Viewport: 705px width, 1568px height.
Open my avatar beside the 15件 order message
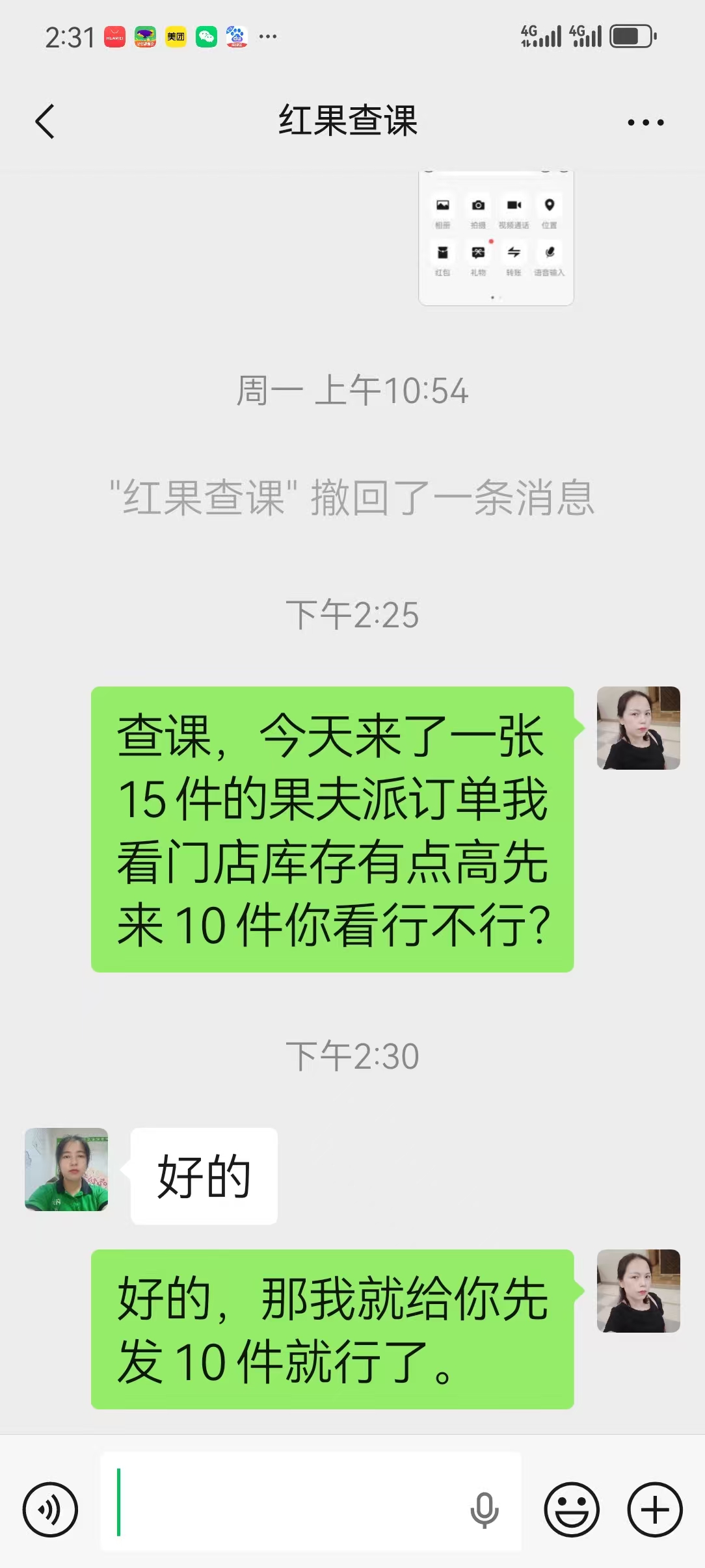tap(638, 728)
